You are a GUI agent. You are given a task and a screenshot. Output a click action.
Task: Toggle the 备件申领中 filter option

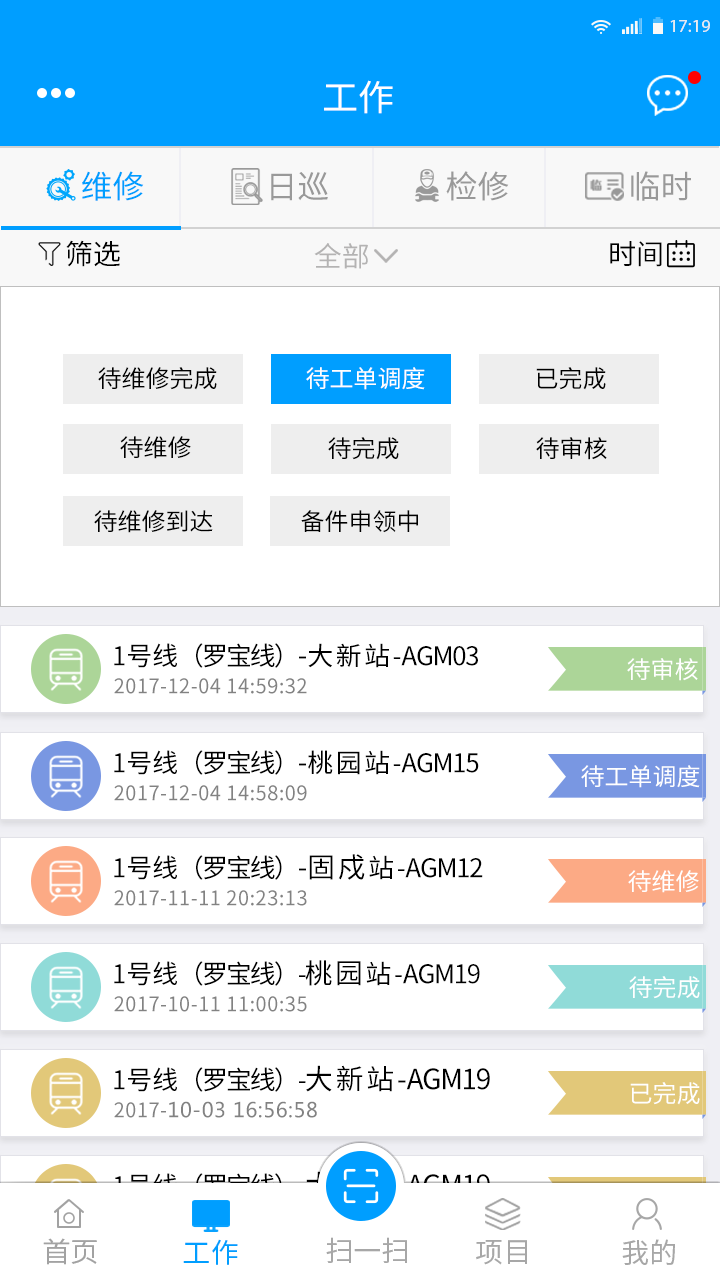tap(359, 521)
